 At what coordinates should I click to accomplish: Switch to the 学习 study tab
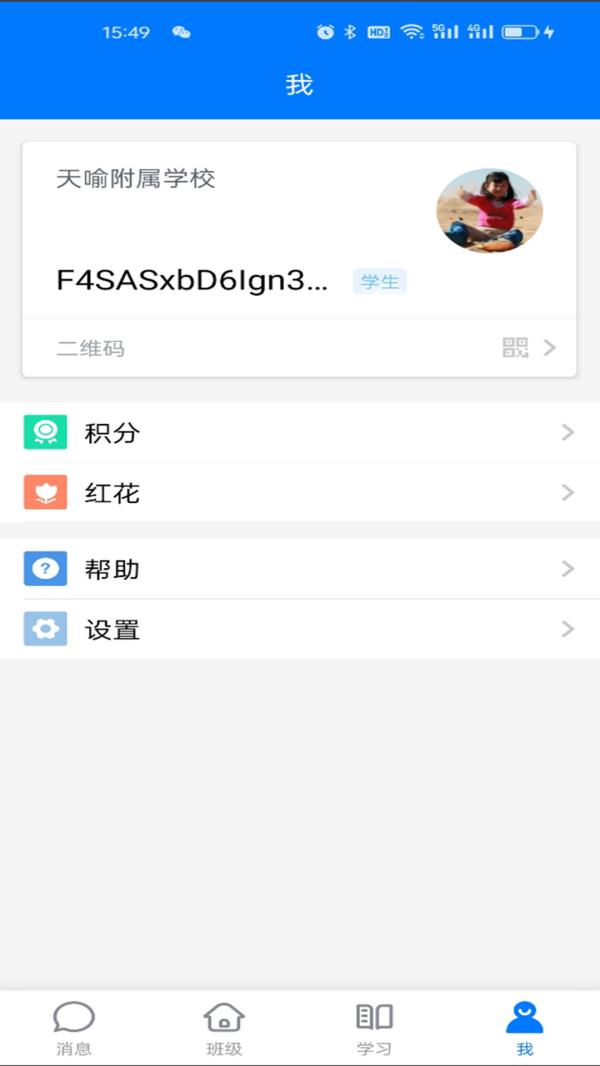click(374, 1028)
